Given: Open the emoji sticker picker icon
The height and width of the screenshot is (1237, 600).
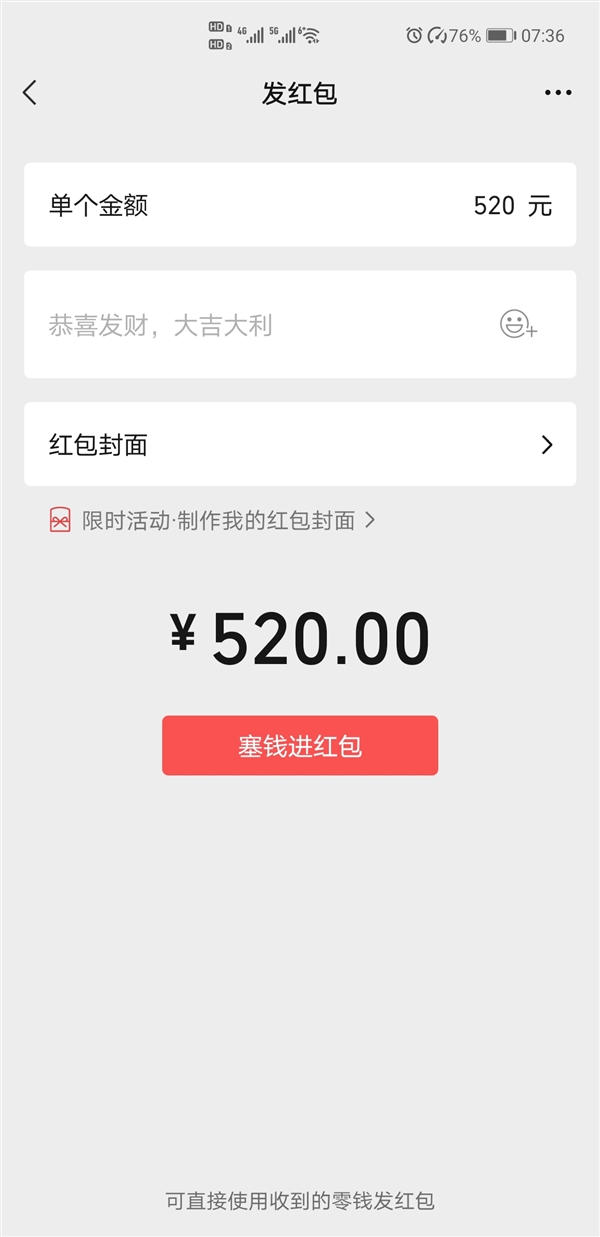Looking at the screenshot, I should coord(518,324).
